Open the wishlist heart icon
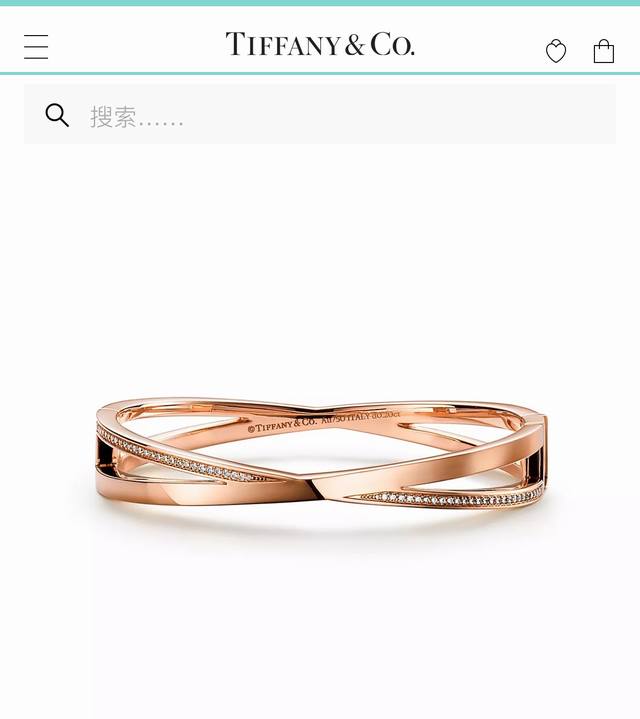This screenshot has height=719, width=640. pyautogui.click(x=556, y=51)
